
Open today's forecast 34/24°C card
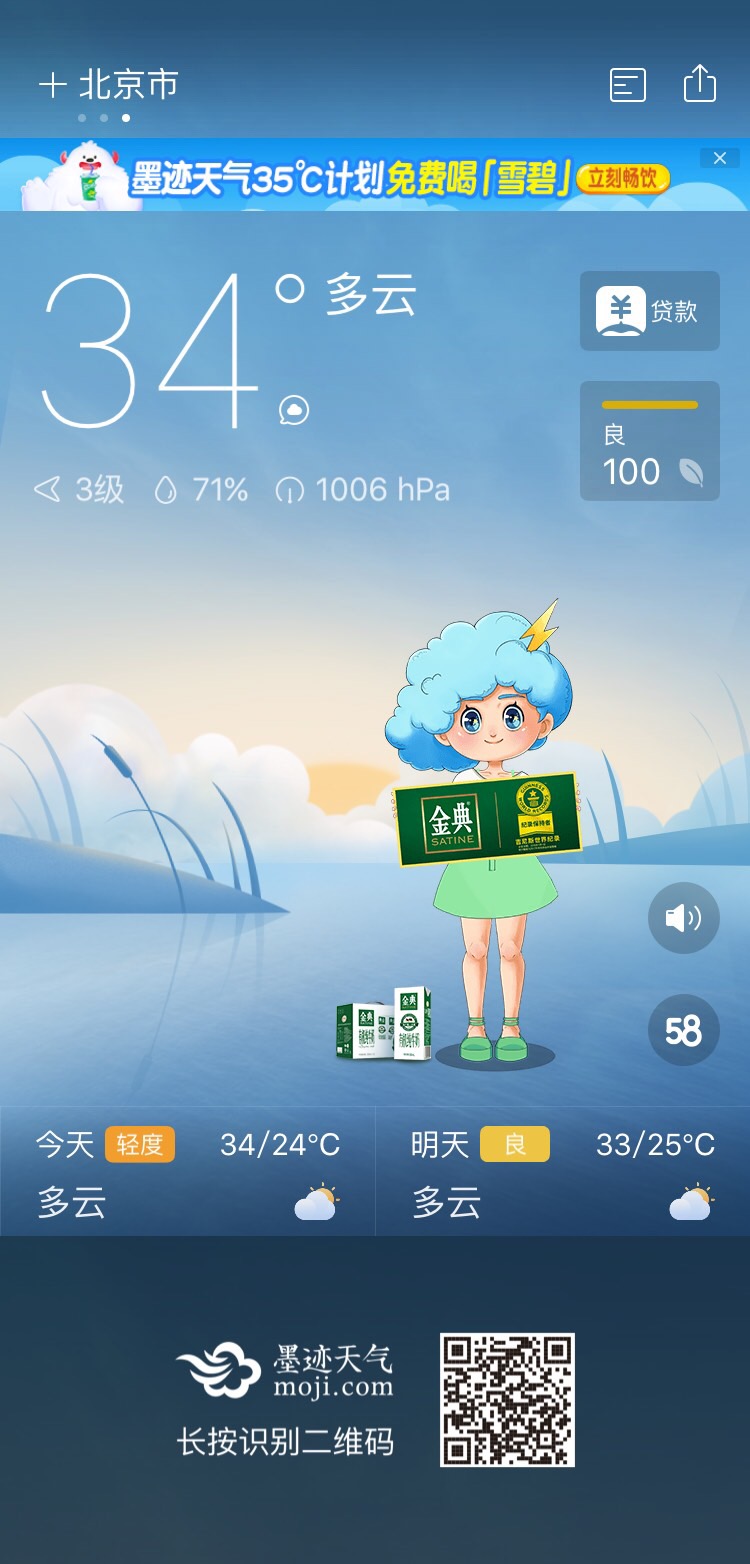tap(188, 1172)
